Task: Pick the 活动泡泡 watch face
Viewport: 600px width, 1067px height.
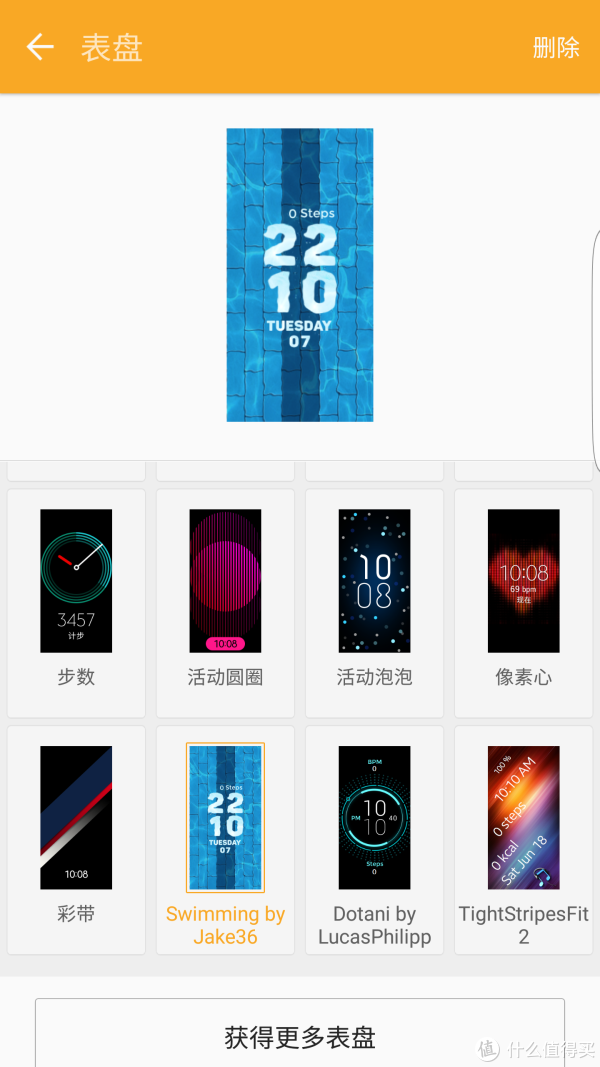Action: tap(374, 600)
